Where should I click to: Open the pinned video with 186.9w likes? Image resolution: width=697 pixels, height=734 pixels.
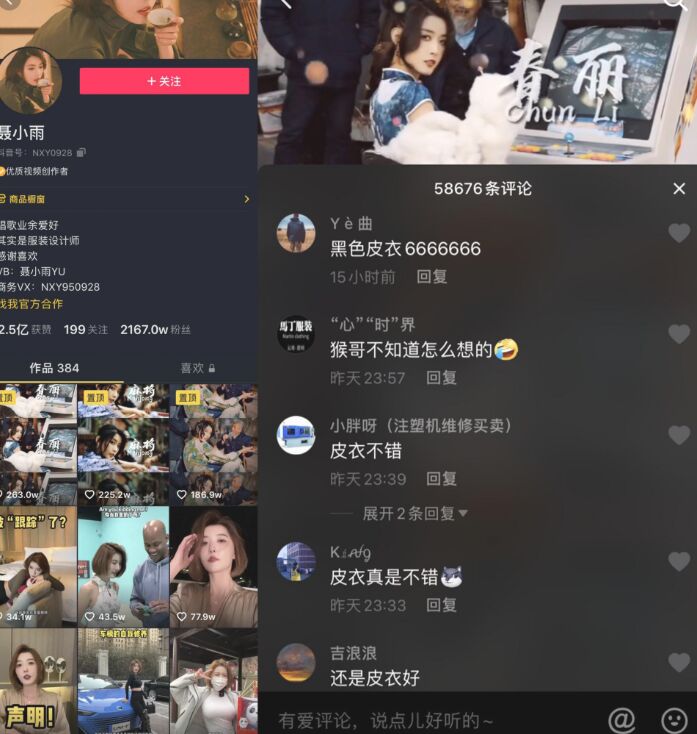coord(213,445)
